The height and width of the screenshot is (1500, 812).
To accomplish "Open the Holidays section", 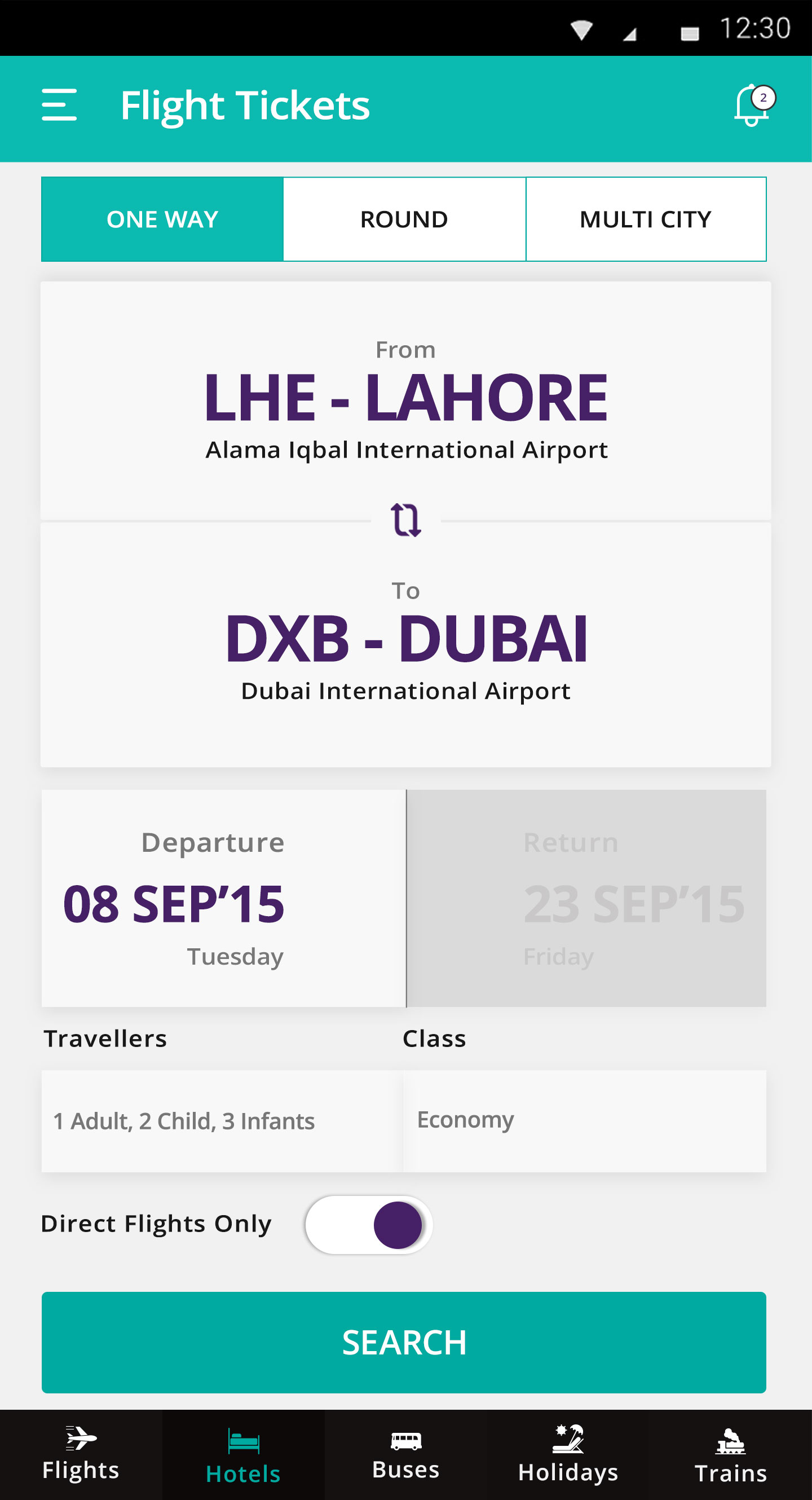I will point(568,1454).
